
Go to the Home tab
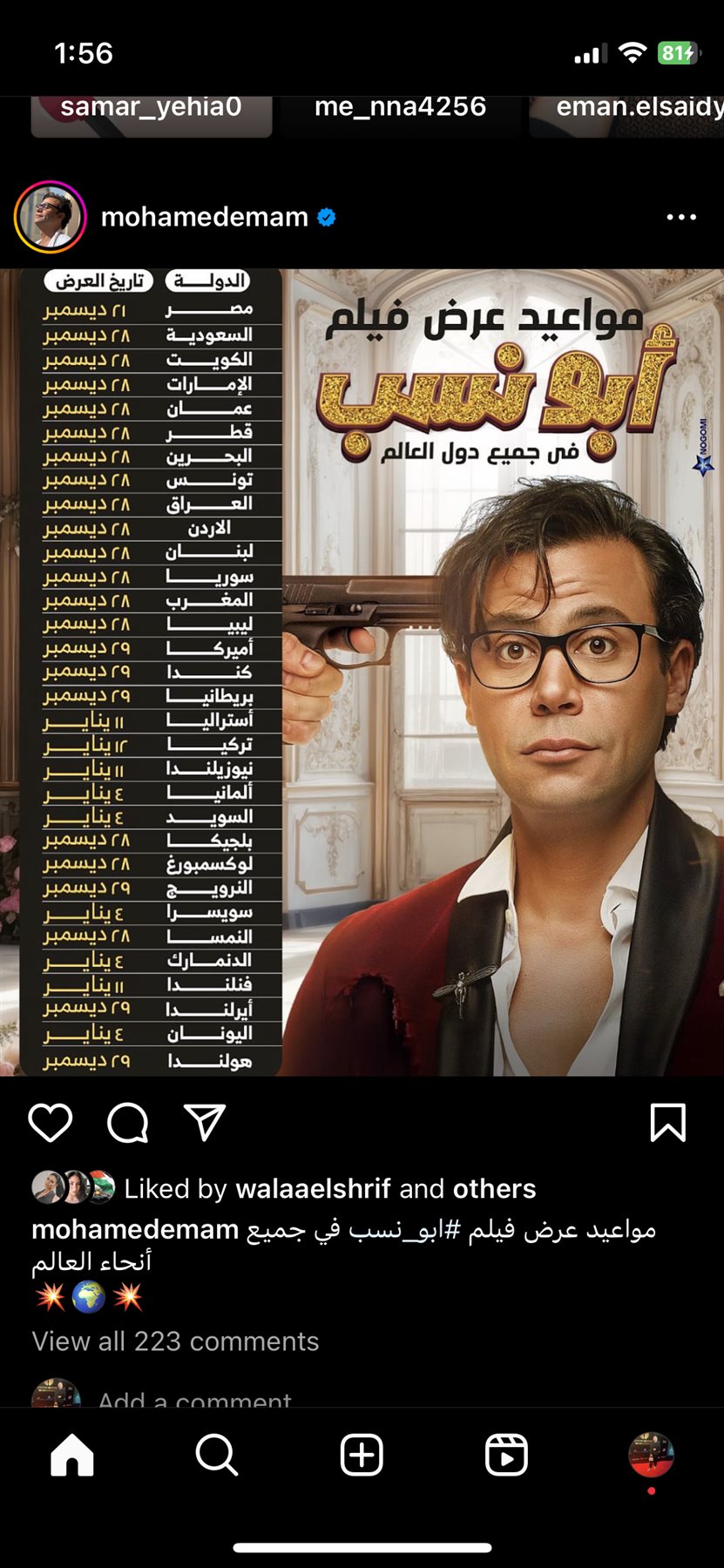pyautogui.click(x=72, y=1455)
